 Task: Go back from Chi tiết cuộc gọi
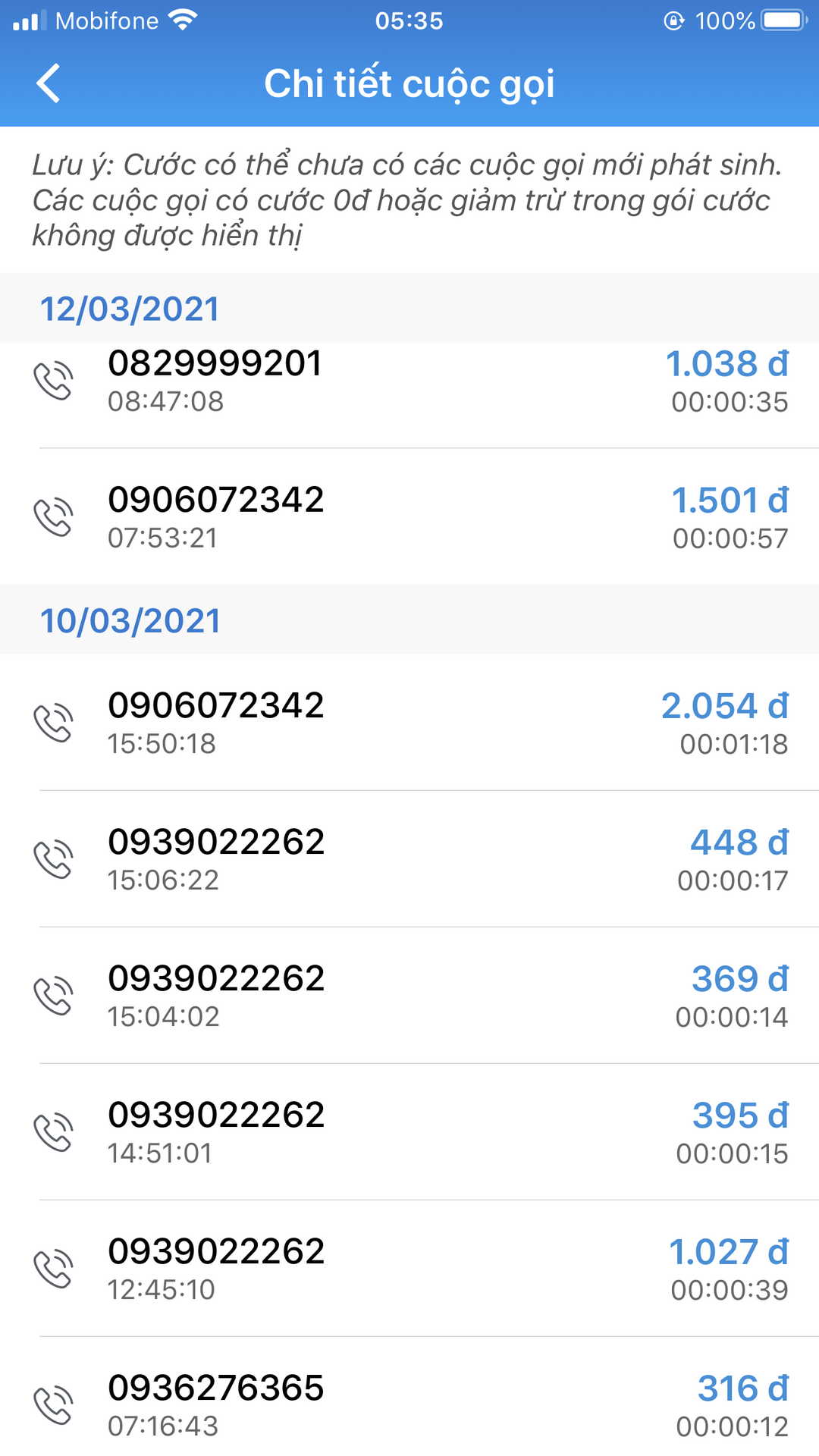48,83
